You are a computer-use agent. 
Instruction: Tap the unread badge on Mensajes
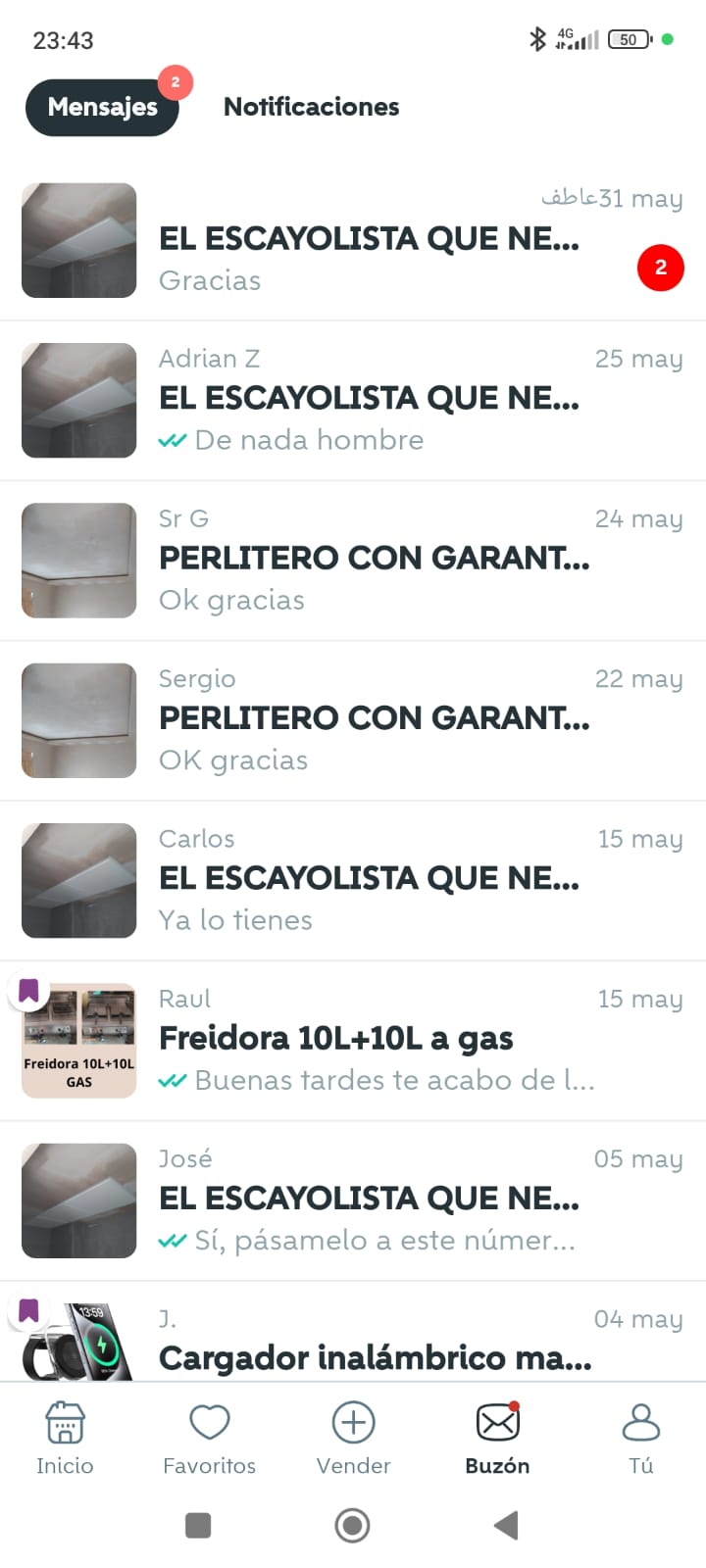click(x=176, y=83)
